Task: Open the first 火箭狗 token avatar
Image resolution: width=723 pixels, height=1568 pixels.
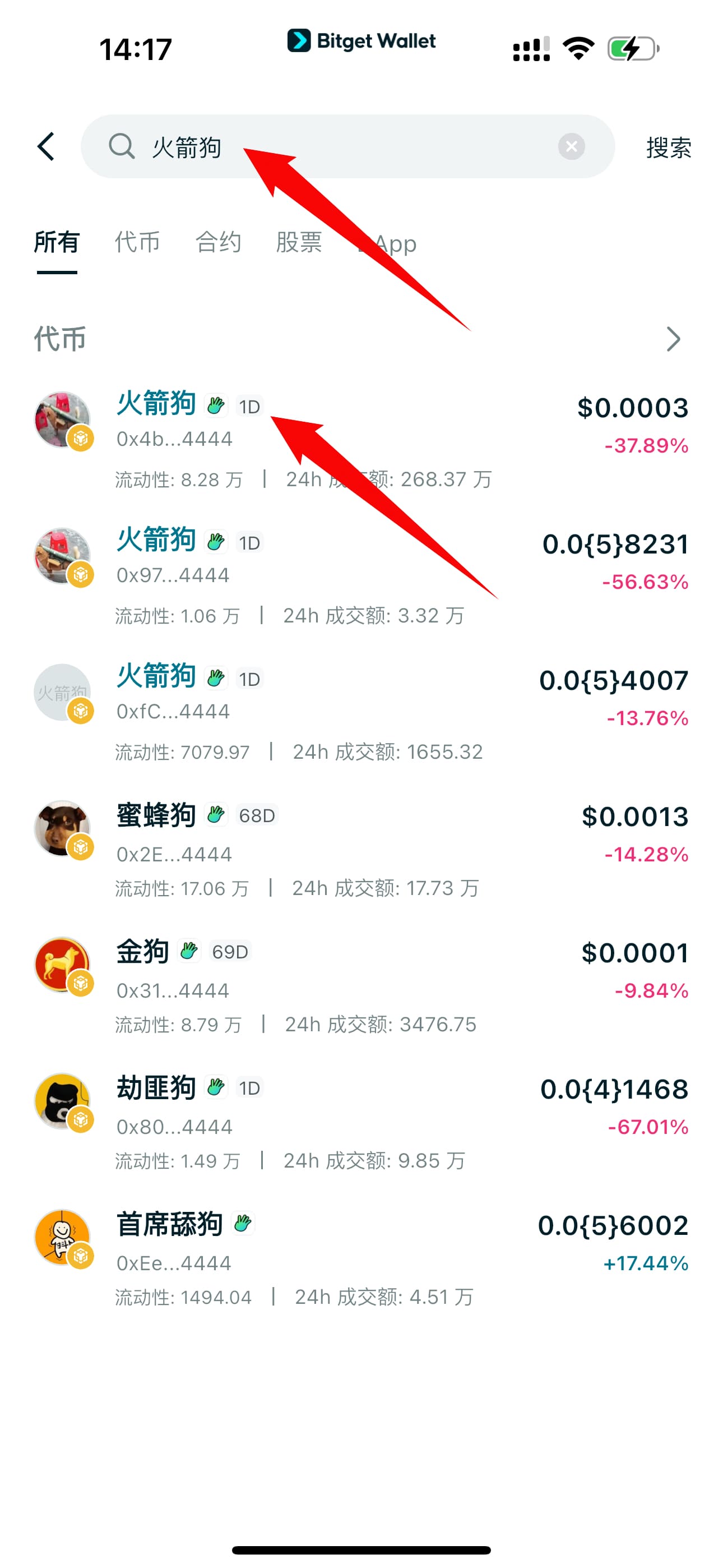Action: pos(63,420)
